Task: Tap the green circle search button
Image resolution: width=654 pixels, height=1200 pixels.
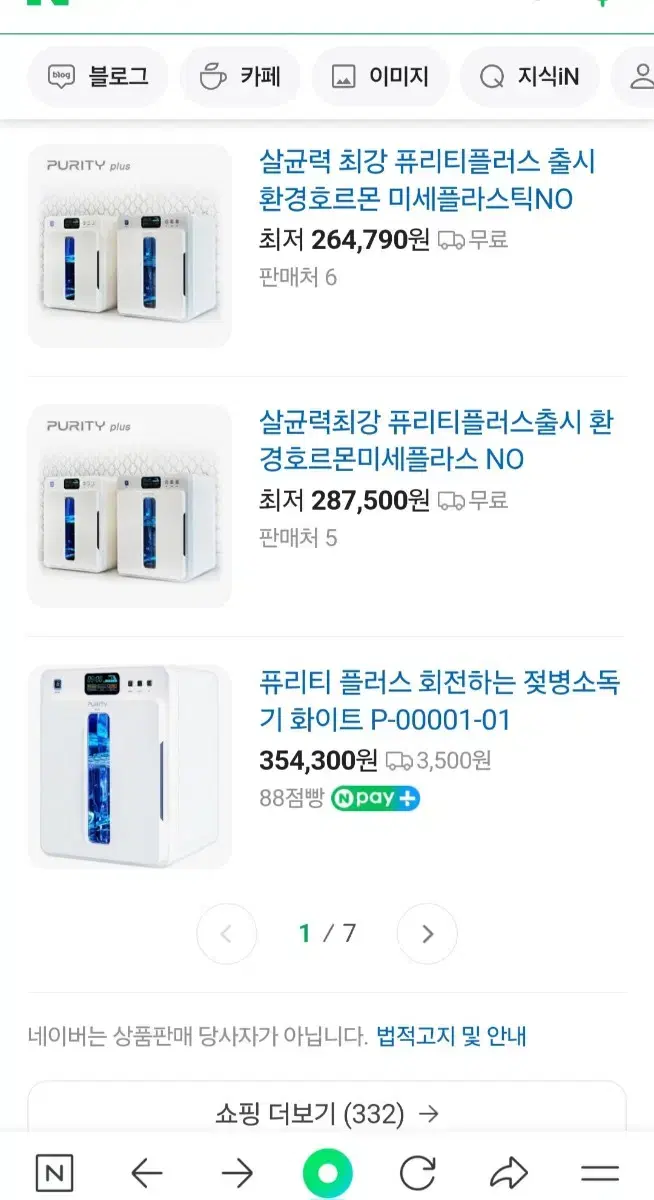Action: (x=327, y=1172)
